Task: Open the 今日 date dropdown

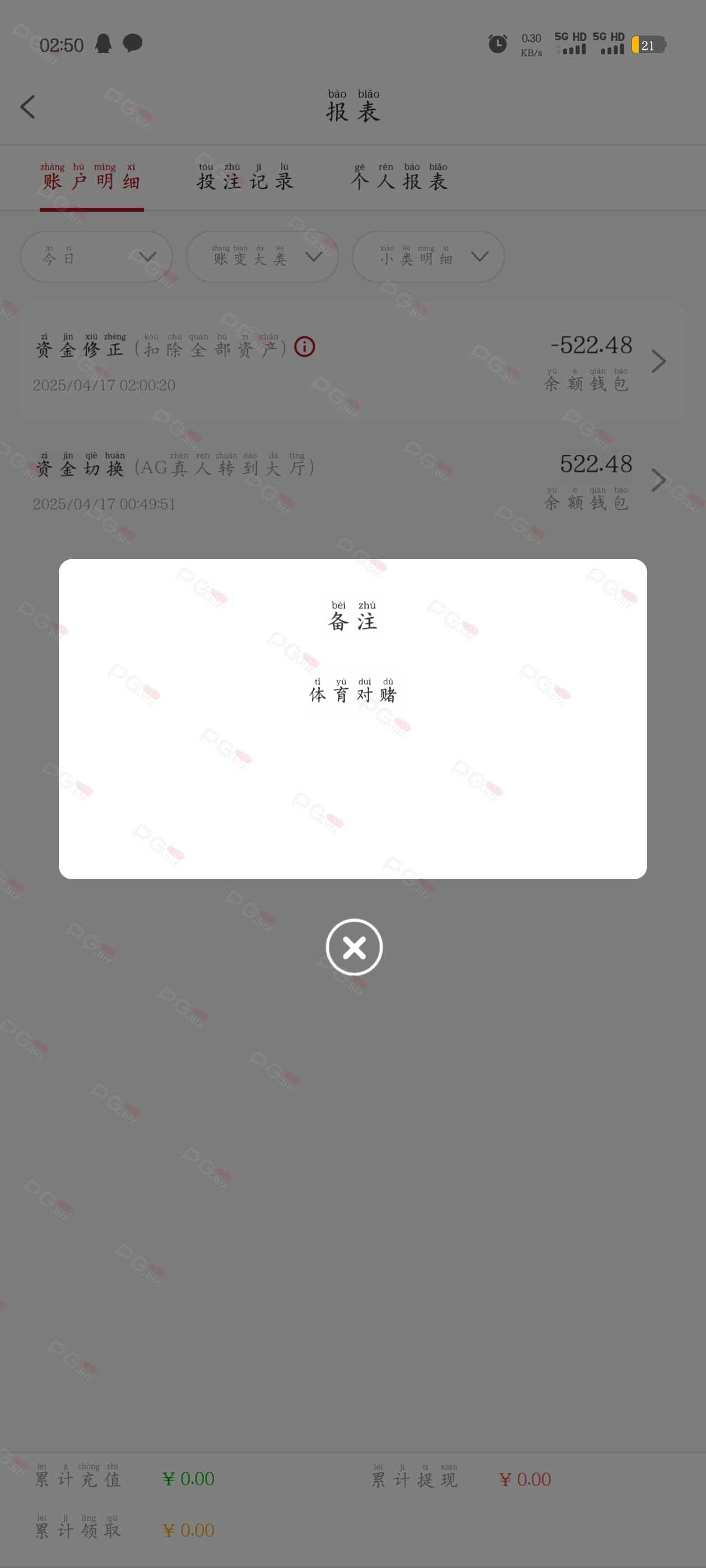Action: [x=96, y=256]
